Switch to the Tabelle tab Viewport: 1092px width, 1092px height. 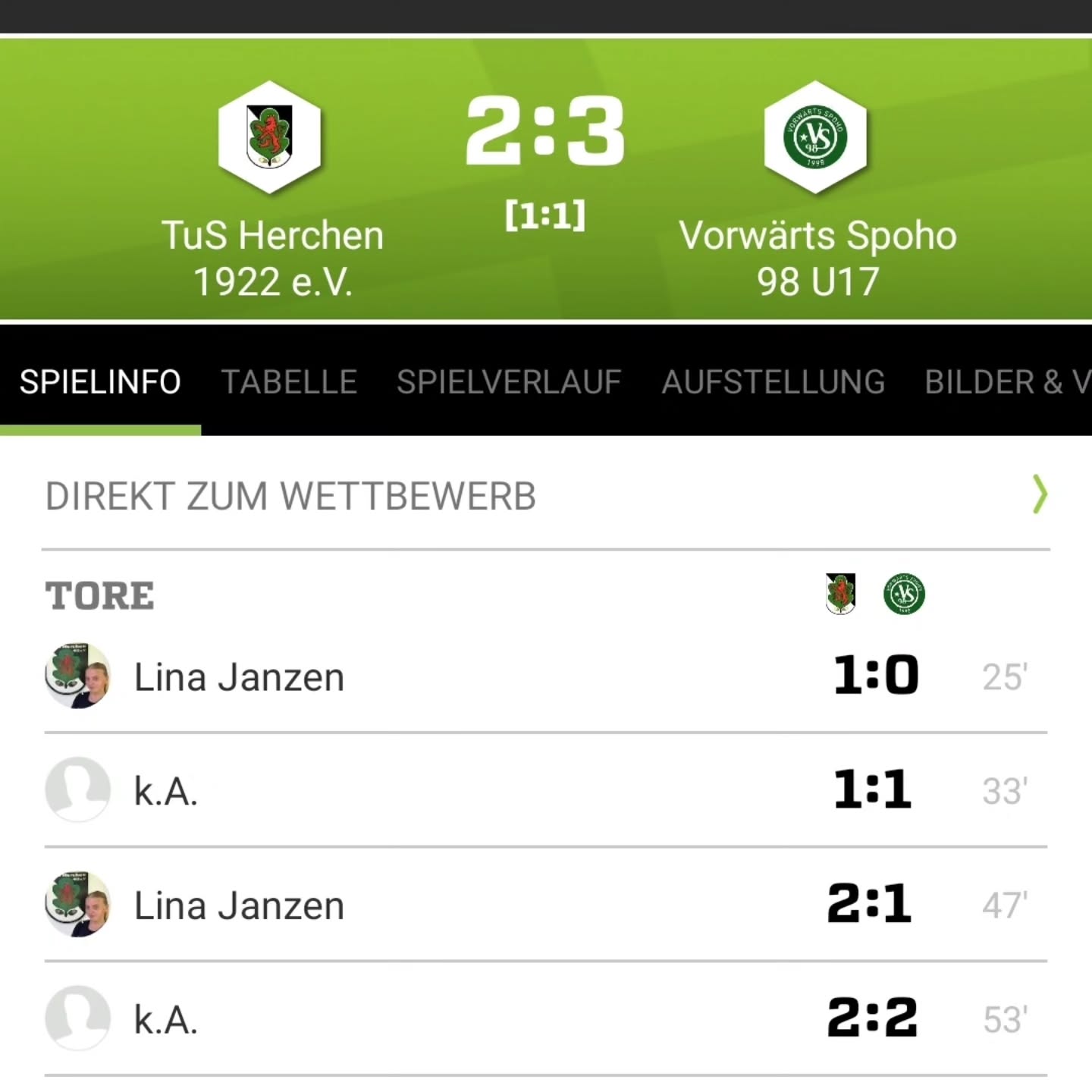coord(289,381)
